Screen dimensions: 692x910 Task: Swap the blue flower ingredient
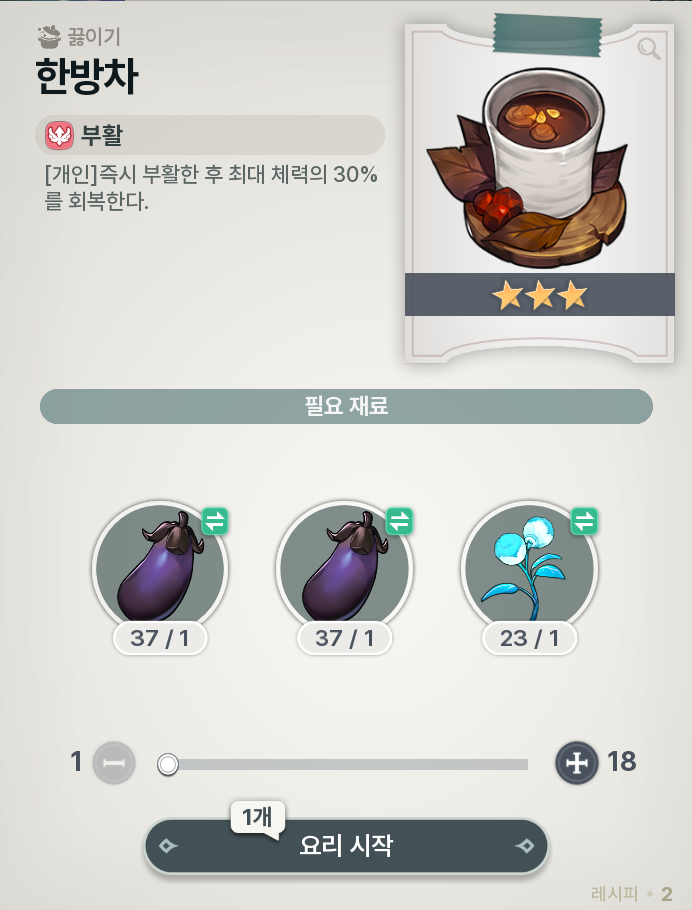click(584, 520)
